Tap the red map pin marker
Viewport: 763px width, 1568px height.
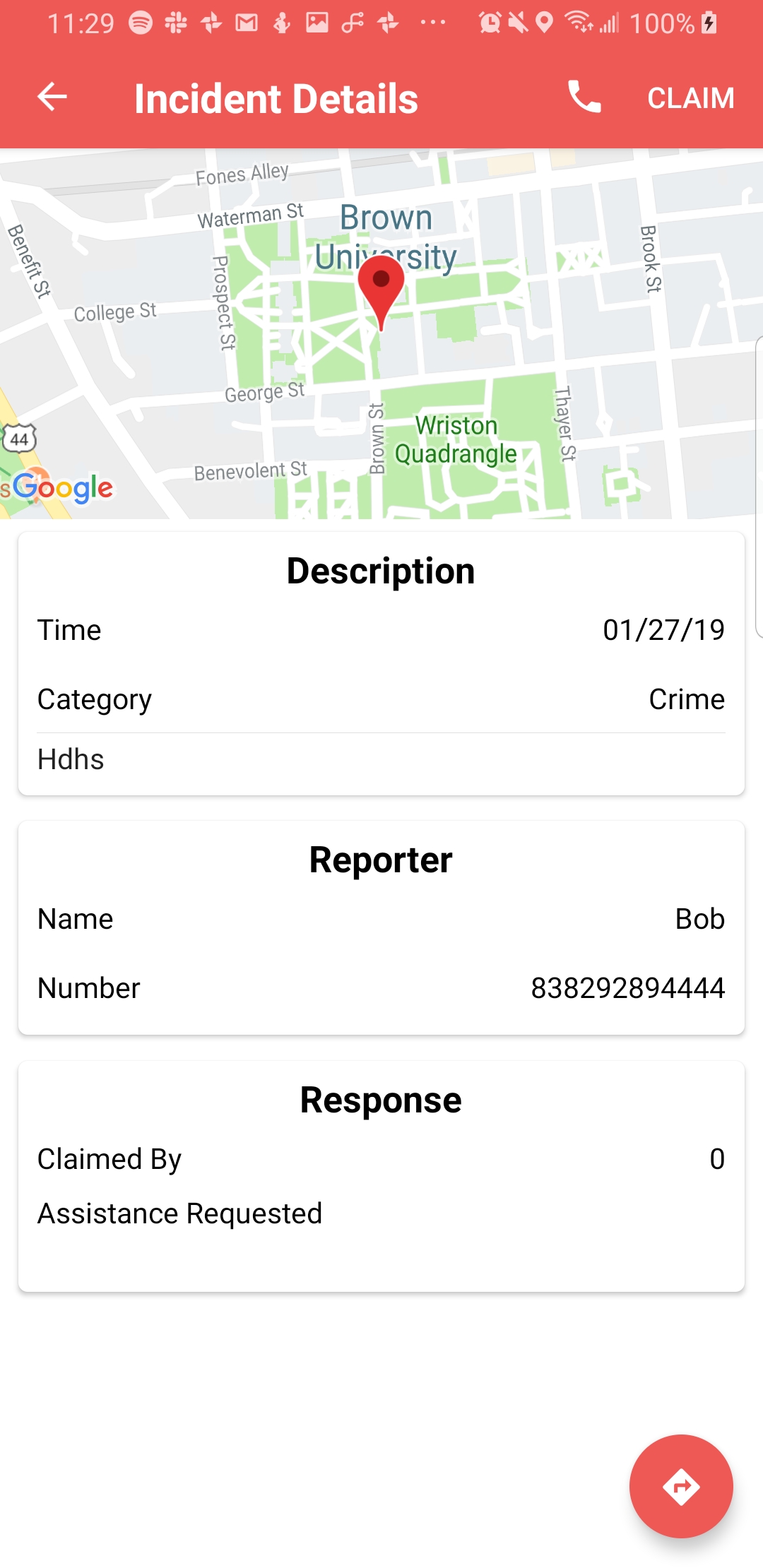coord(381,287)
